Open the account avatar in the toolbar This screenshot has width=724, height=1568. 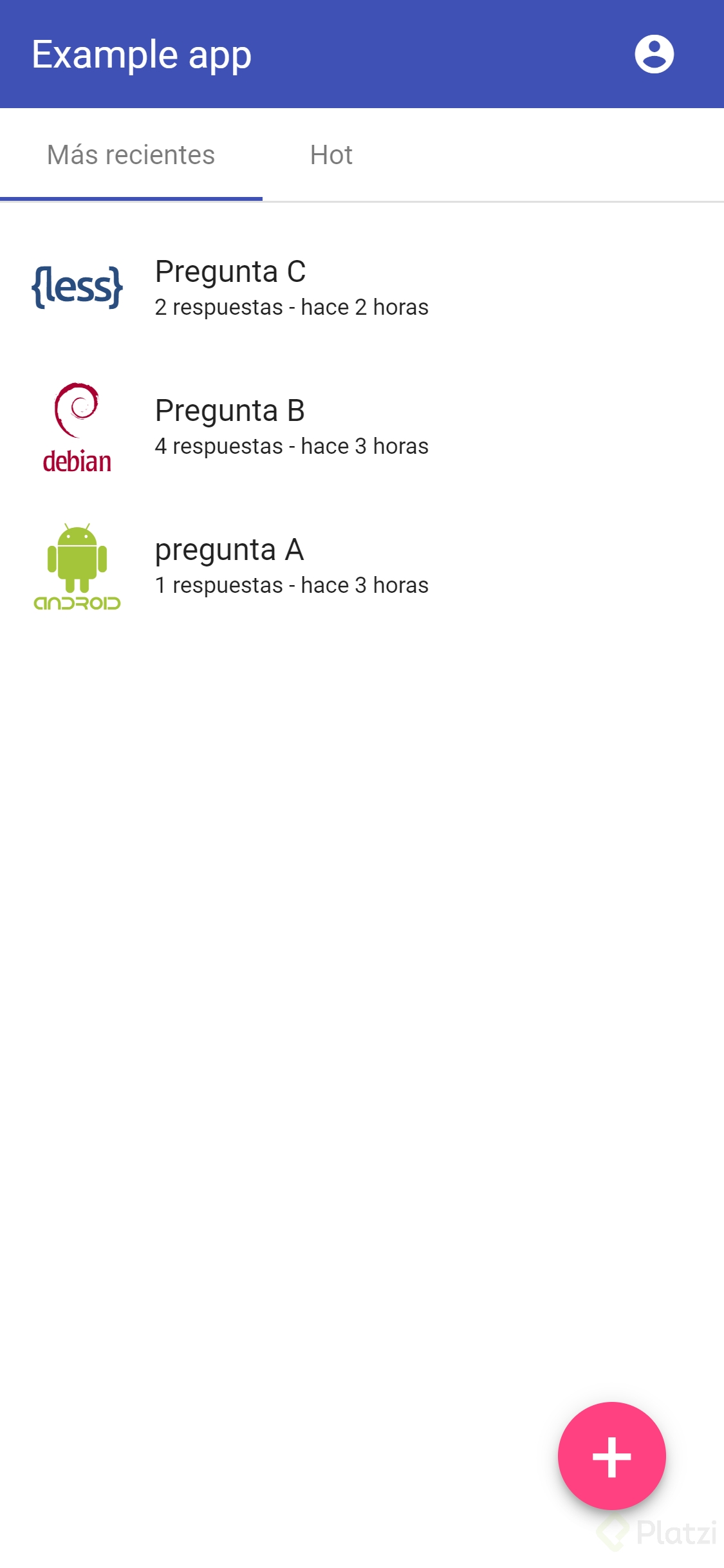click(x=654, y=54)
